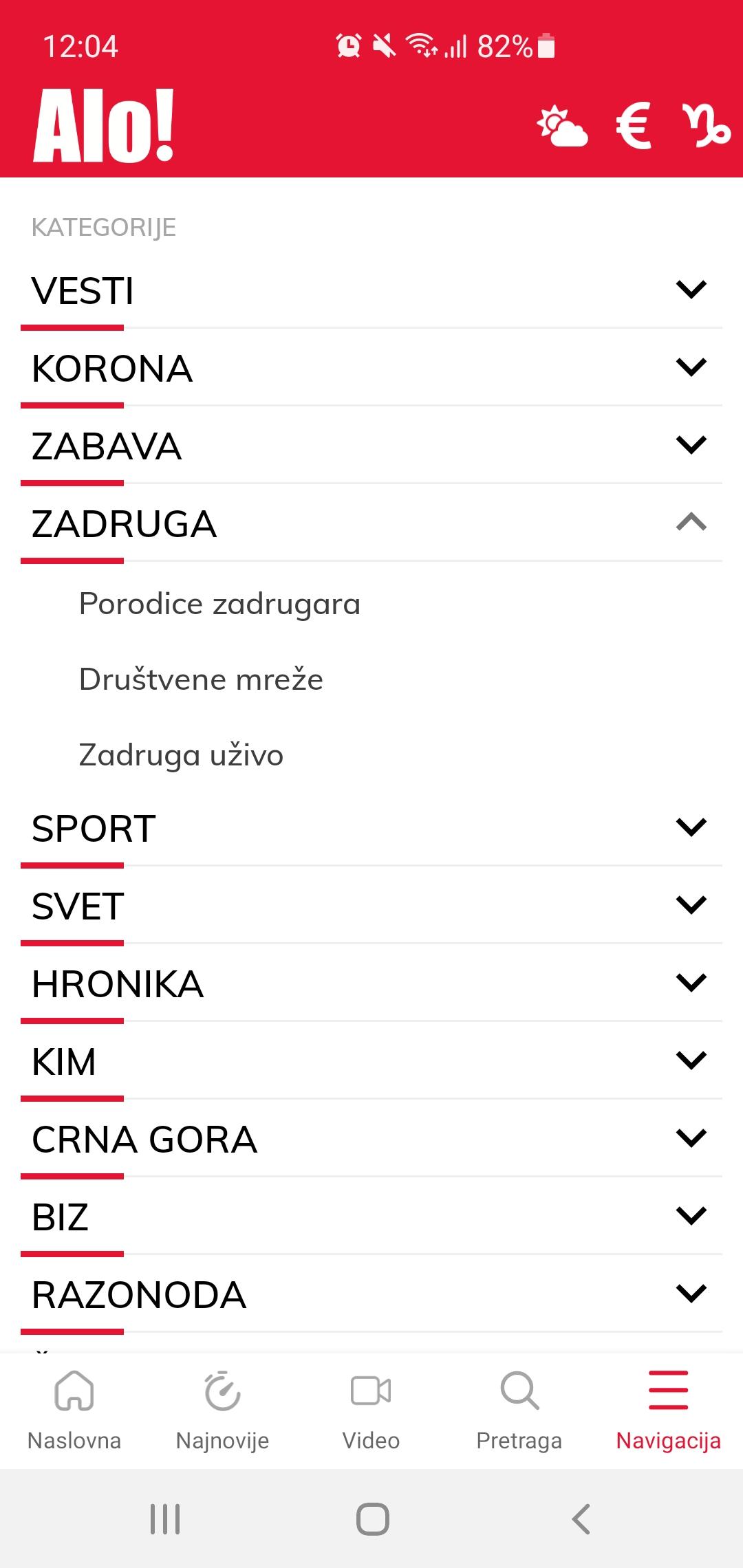Screen dimensions: 743x1568
Task: Expand the KIM category
Action: click(691, 1060)
